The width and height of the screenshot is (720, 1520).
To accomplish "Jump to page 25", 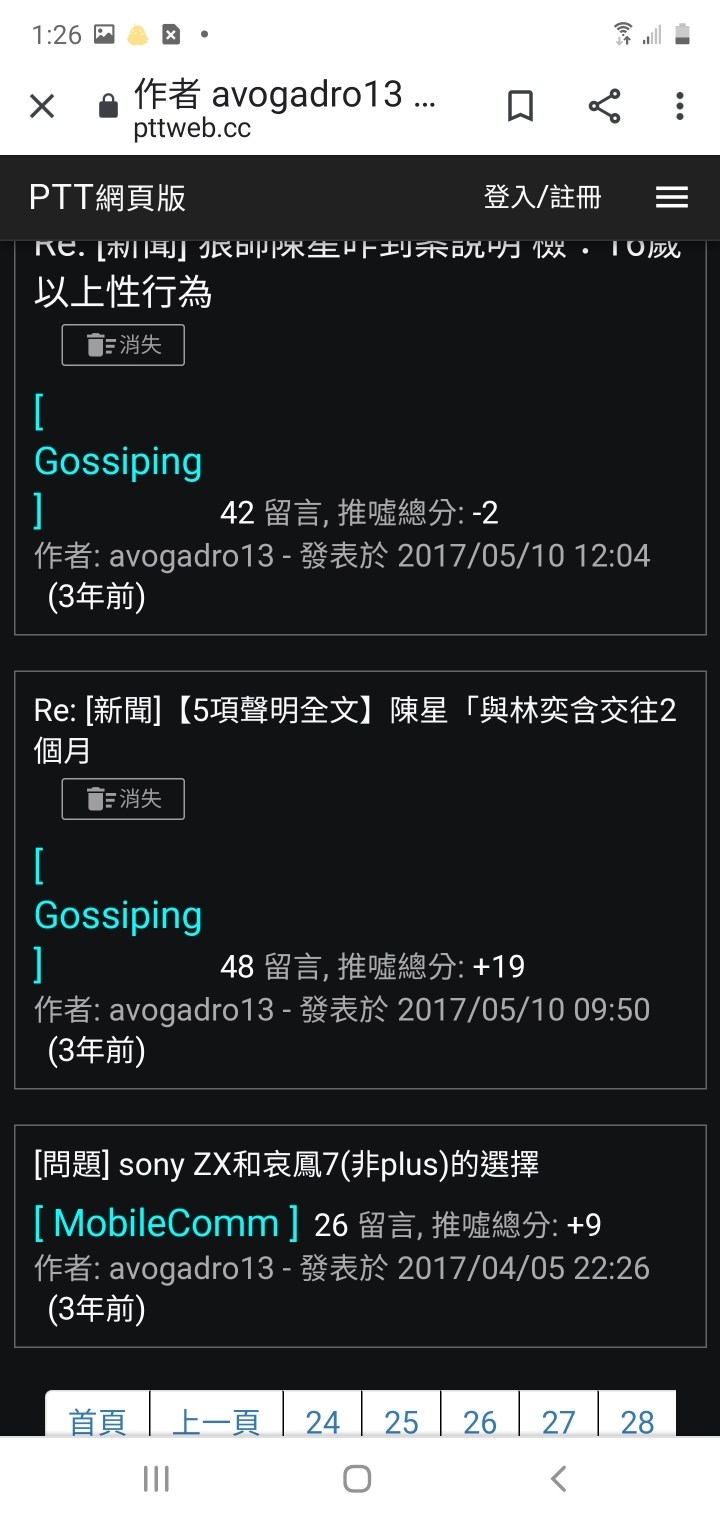I will 401,1421.
